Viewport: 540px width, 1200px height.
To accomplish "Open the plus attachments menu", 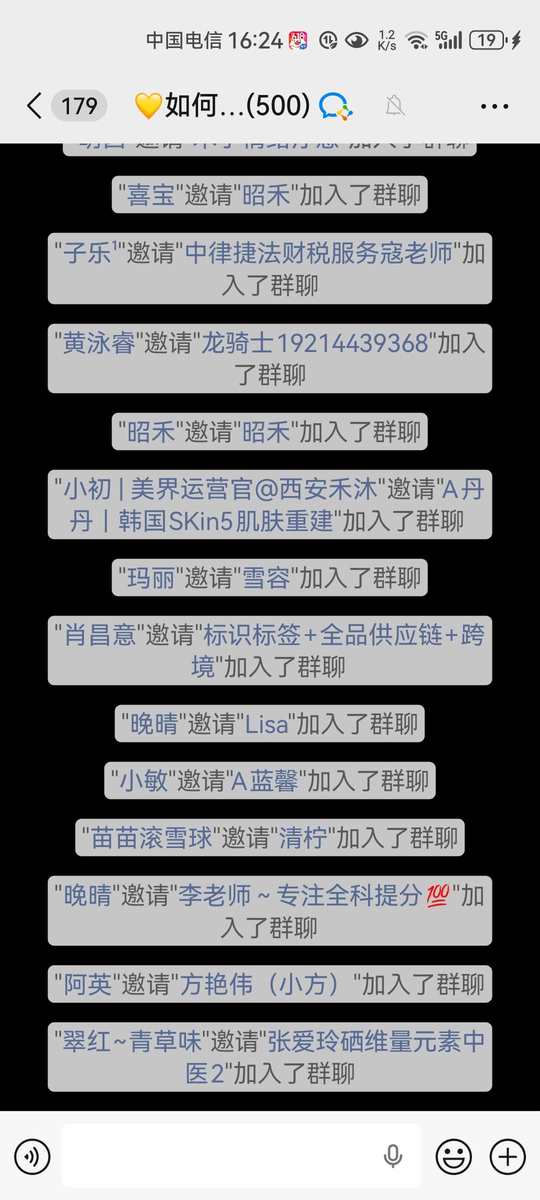I will [507, 1157].
